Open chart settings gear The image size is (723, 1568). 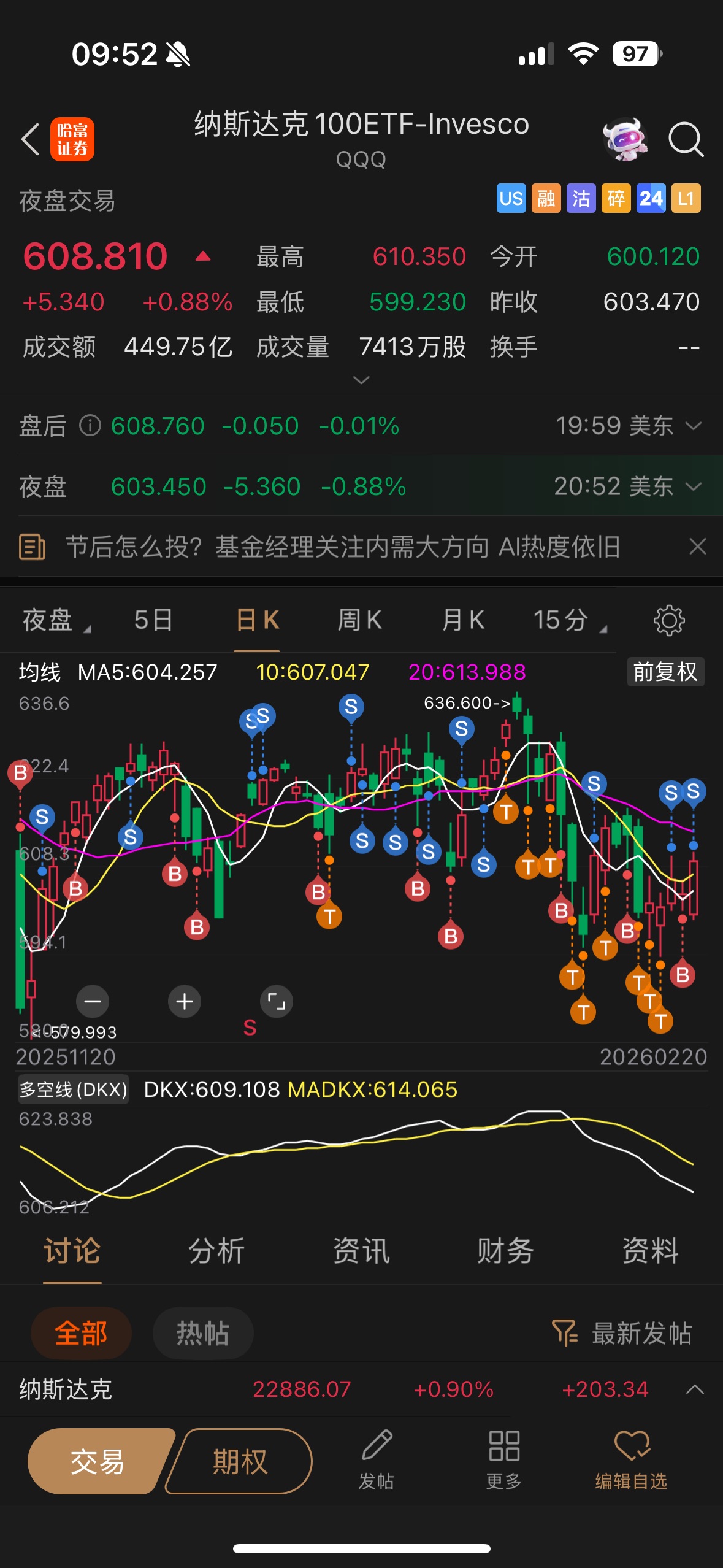pyautogui.click(x=668, y=620)
